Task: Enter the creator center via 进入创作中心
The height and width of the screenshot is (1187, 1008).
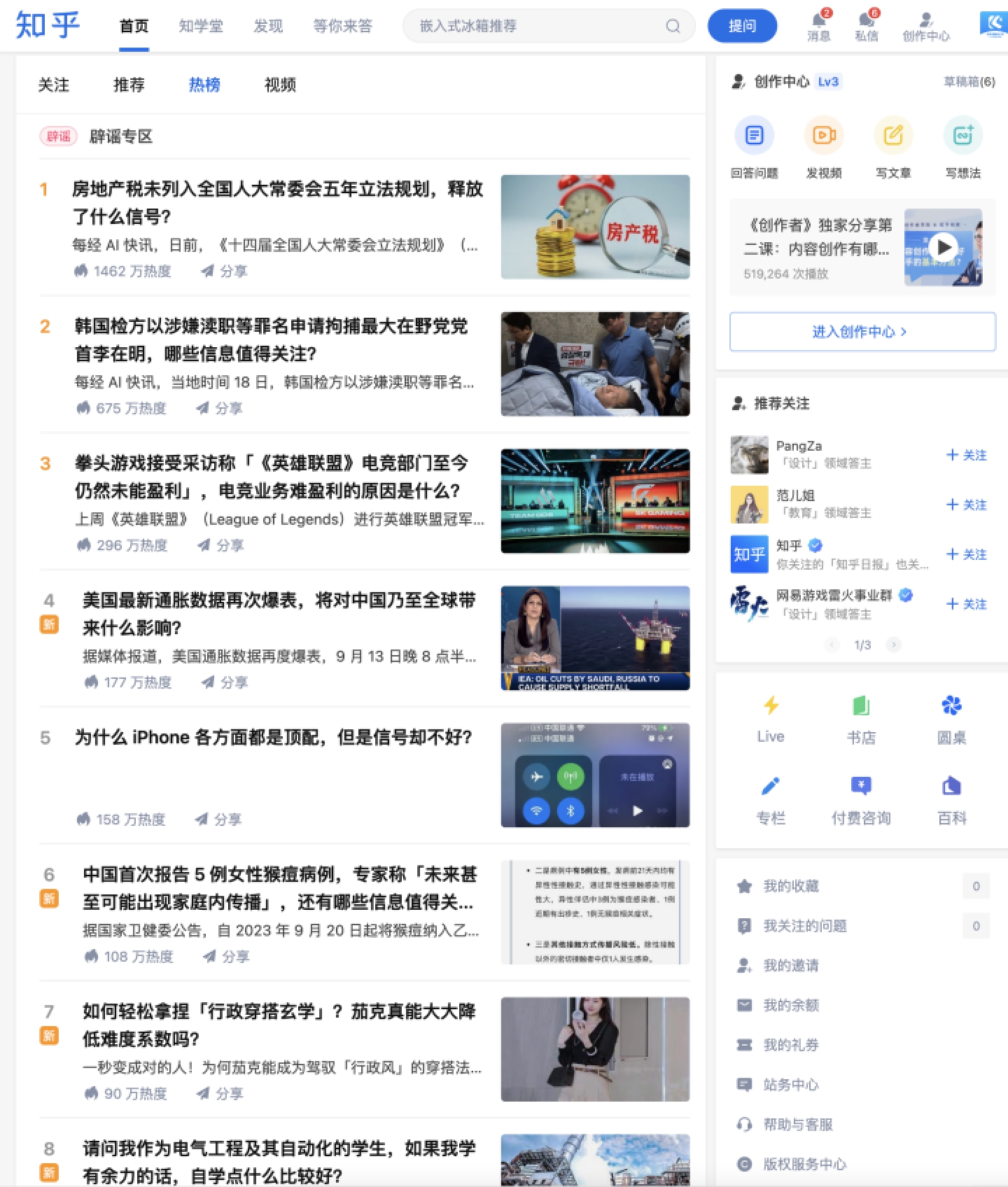Action: tap(862, 332)
